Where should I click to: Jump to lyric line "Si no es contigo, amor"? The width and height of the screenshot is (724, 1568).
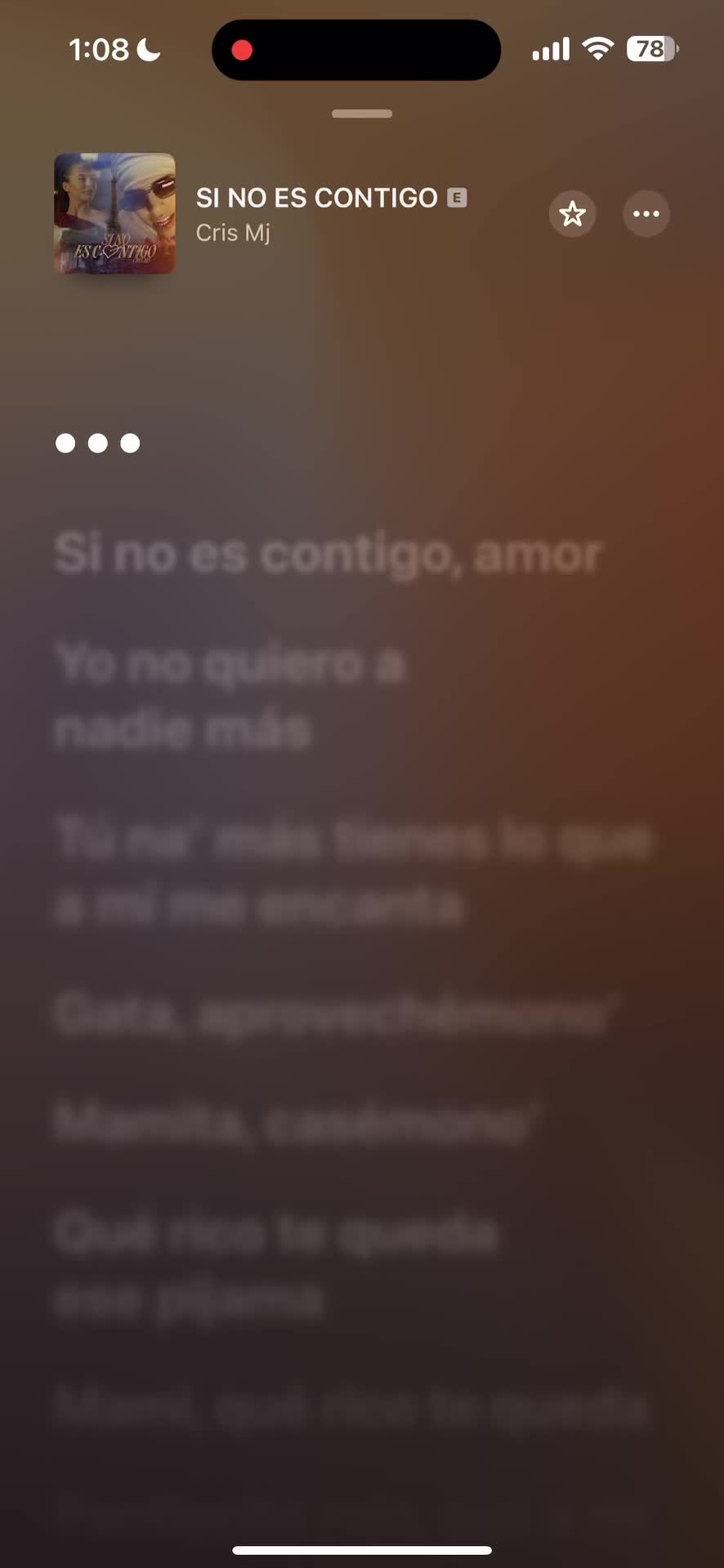pos(328,554)
